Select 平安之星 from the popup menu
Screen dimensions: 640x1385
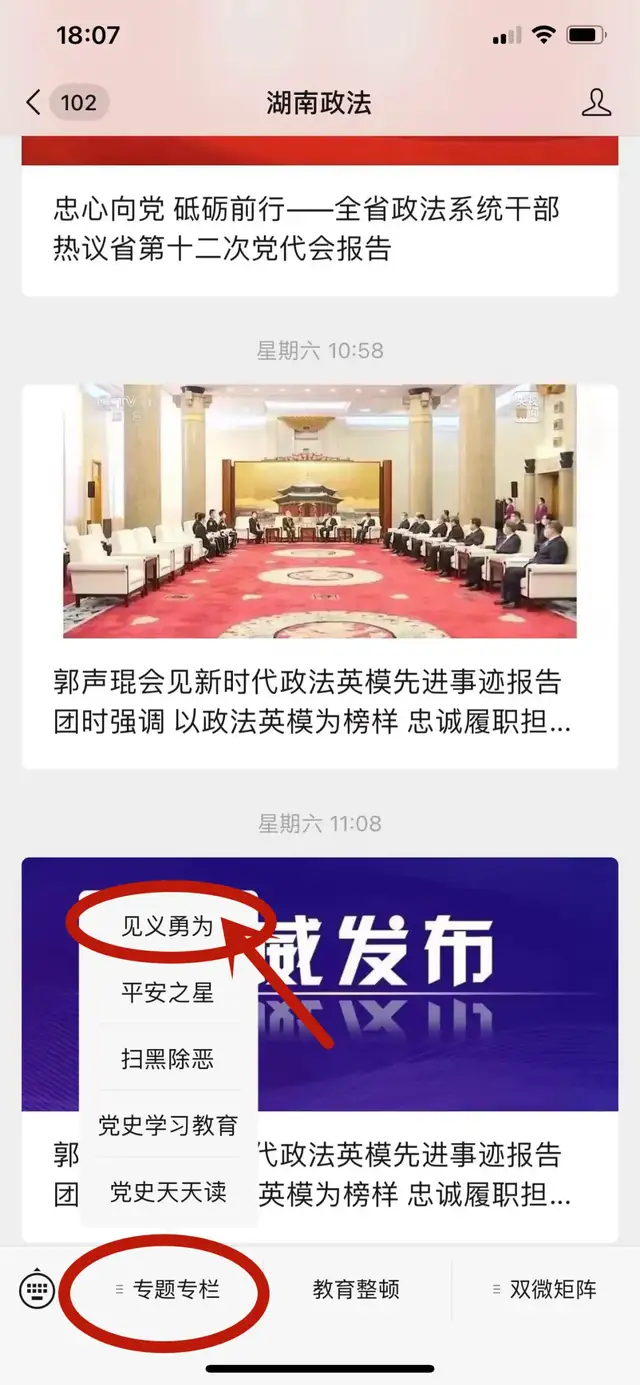click(x=168, y=992)
